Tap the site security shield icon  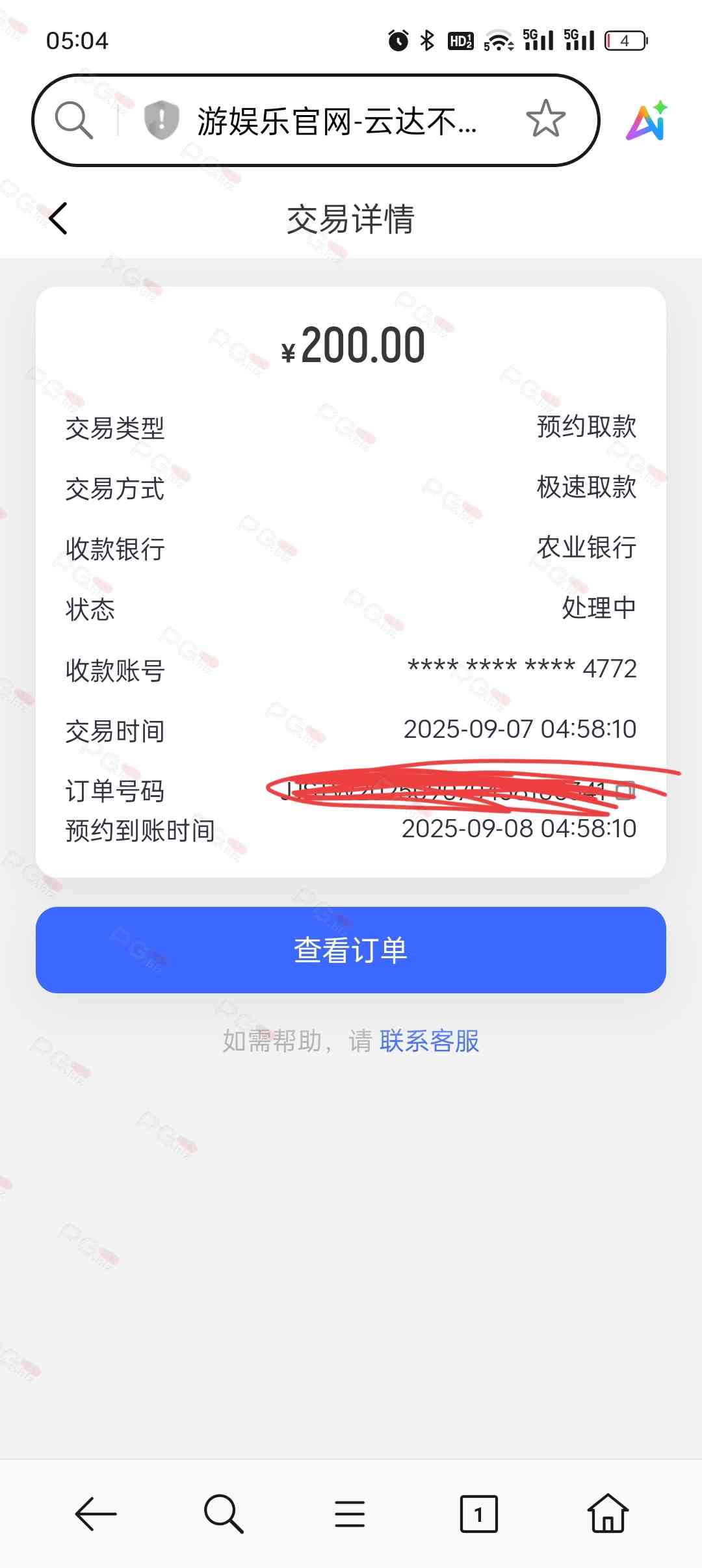point(161,120)
